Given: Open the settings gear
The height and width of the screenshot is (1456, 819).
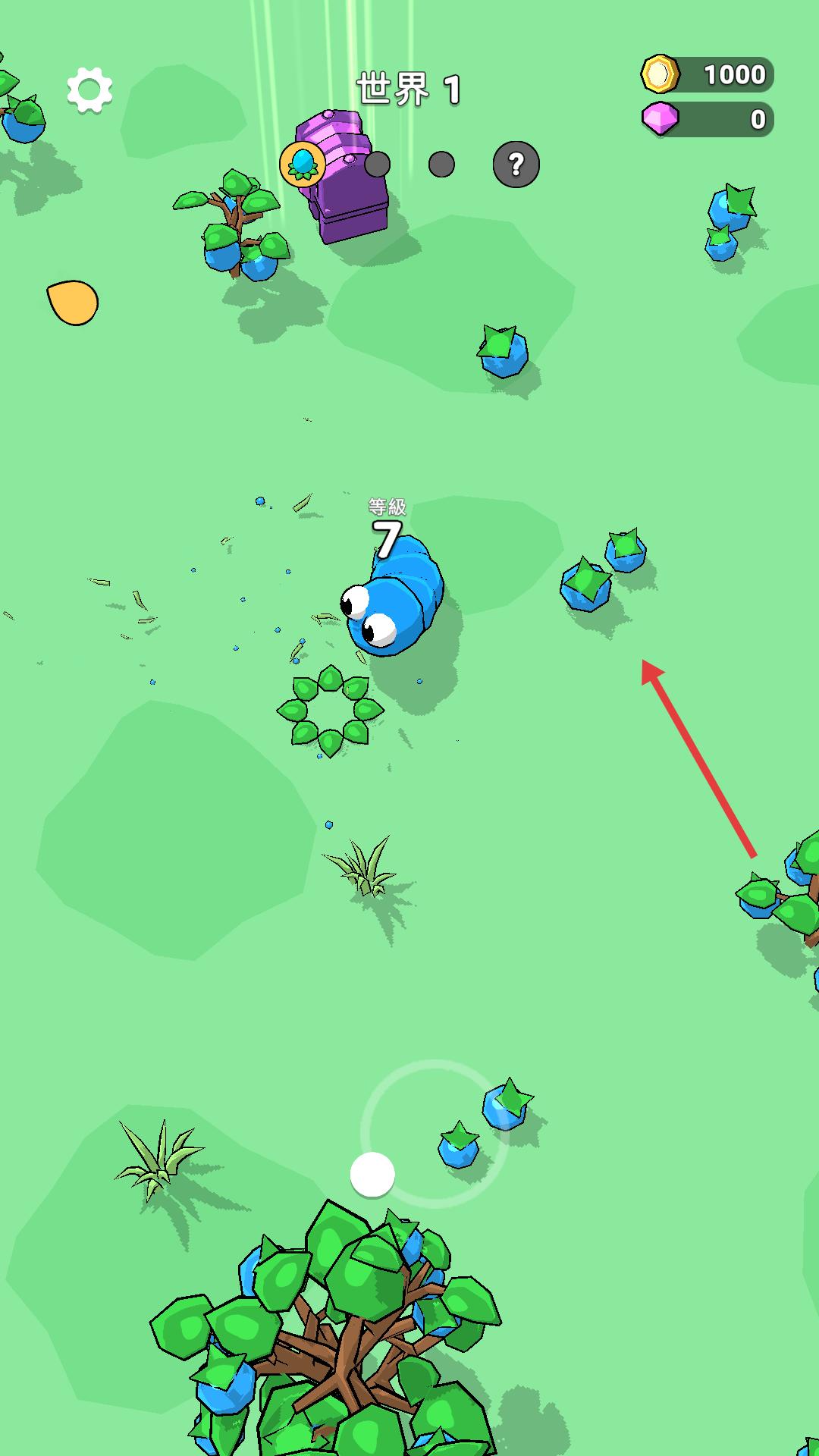Looking at the screenshot, I should pyautogui.click(x=89, y=90).
